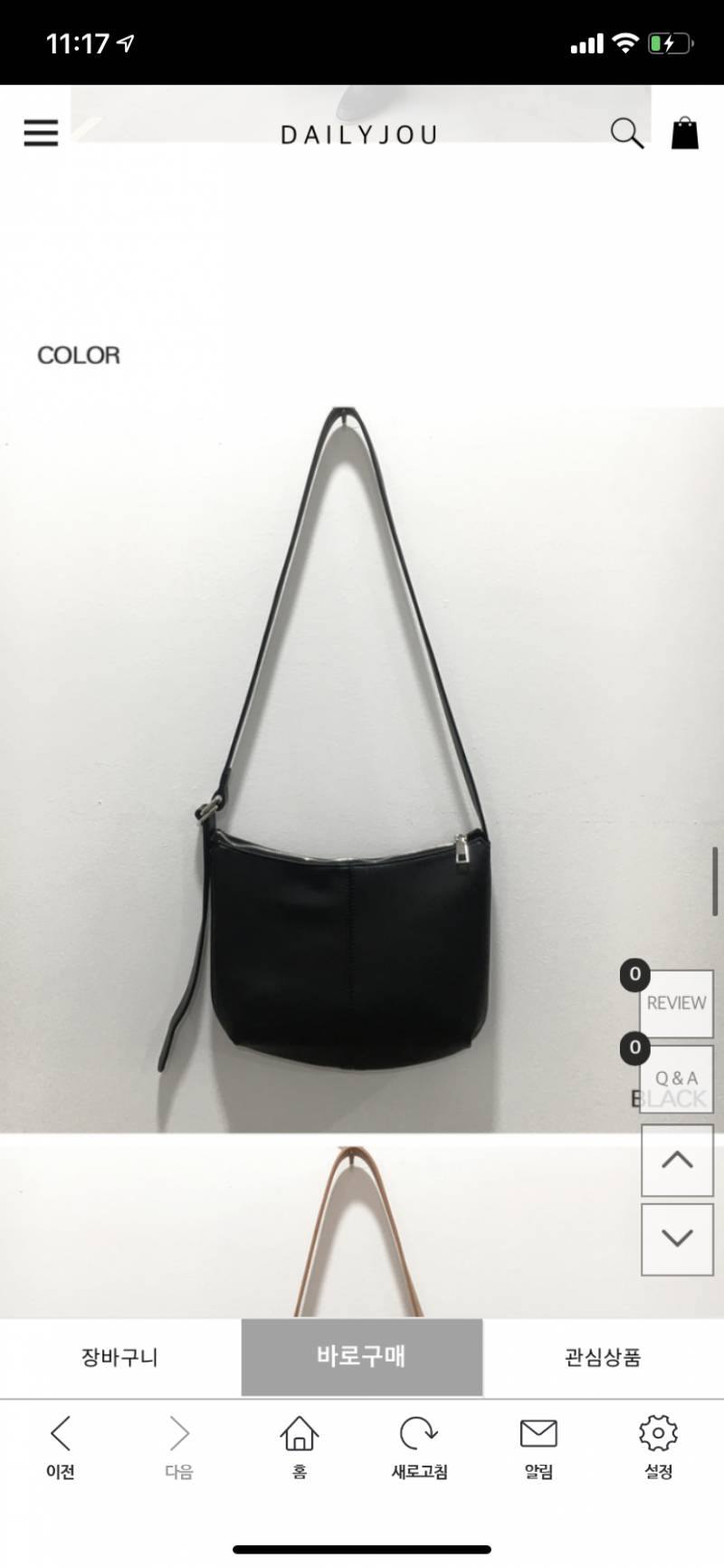The width and height of the screenshot is (724, 1568).
Task: Reload page with 새로고침
Action: click(419, 1447)
